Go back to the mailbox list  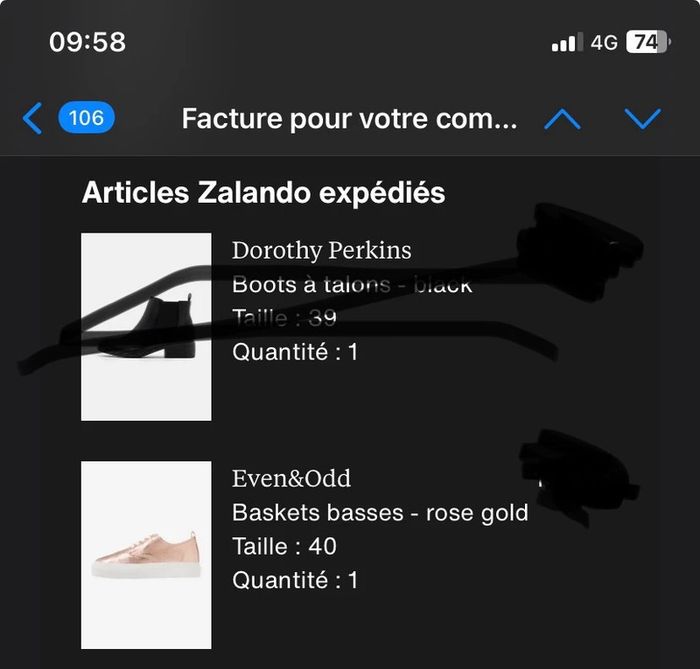pos(34,119)
